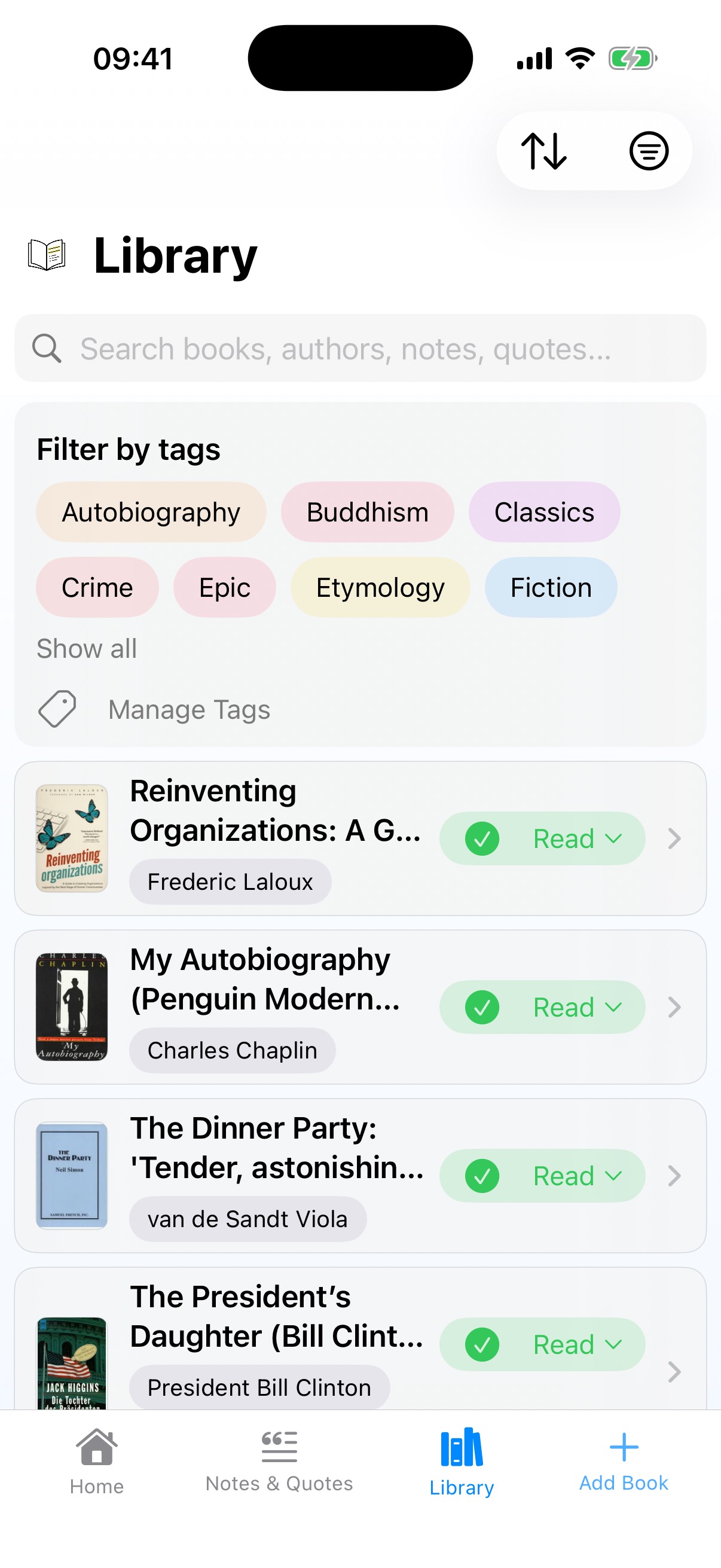
Task: Open the sort options icon
Action: coord(546,151)
